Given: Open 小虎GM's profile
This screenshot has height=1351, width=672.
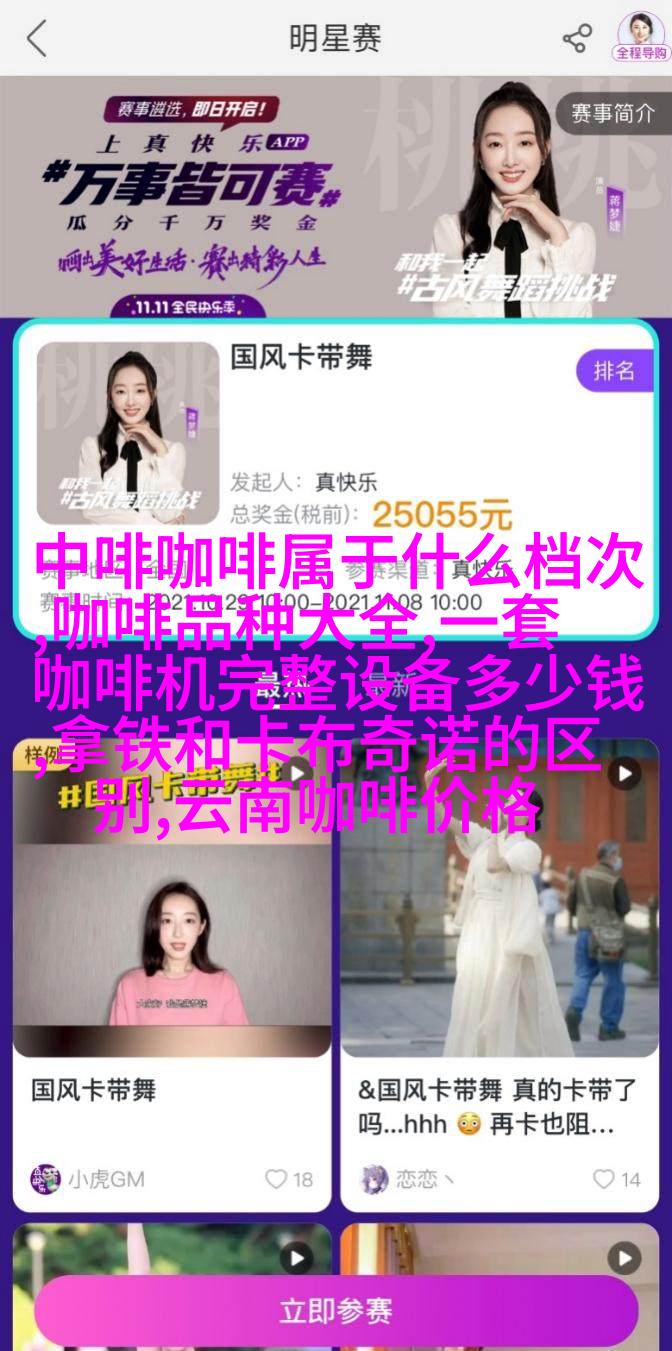Looking at the screenshot, I should pyautogui.click(x=88, y=1179).
